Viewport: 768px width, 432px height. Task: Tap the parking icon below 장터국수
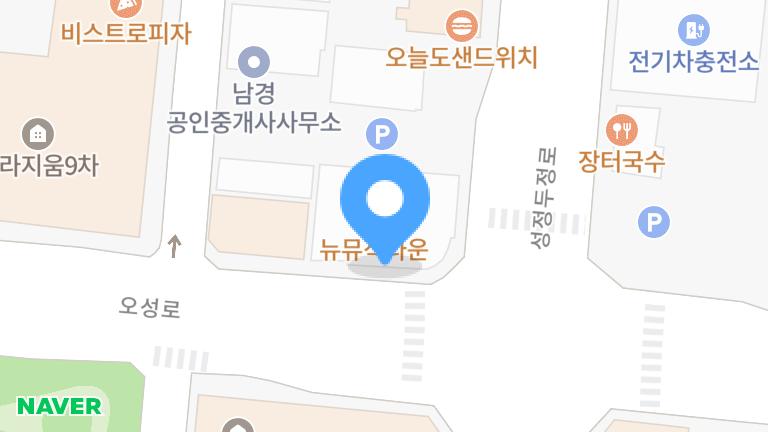coord(654,222)
